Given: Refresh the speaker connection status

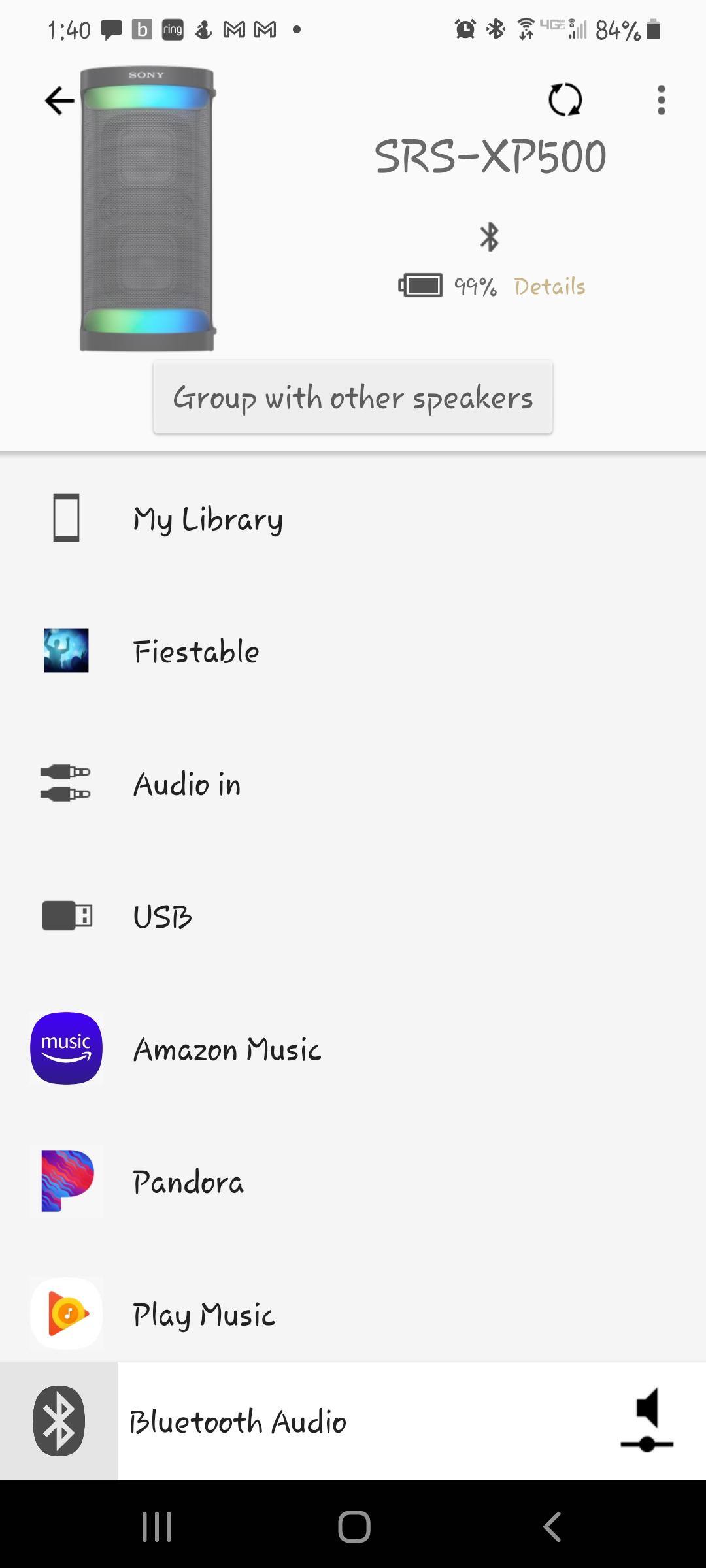Looking at the screenshot, I should point(565,100).
